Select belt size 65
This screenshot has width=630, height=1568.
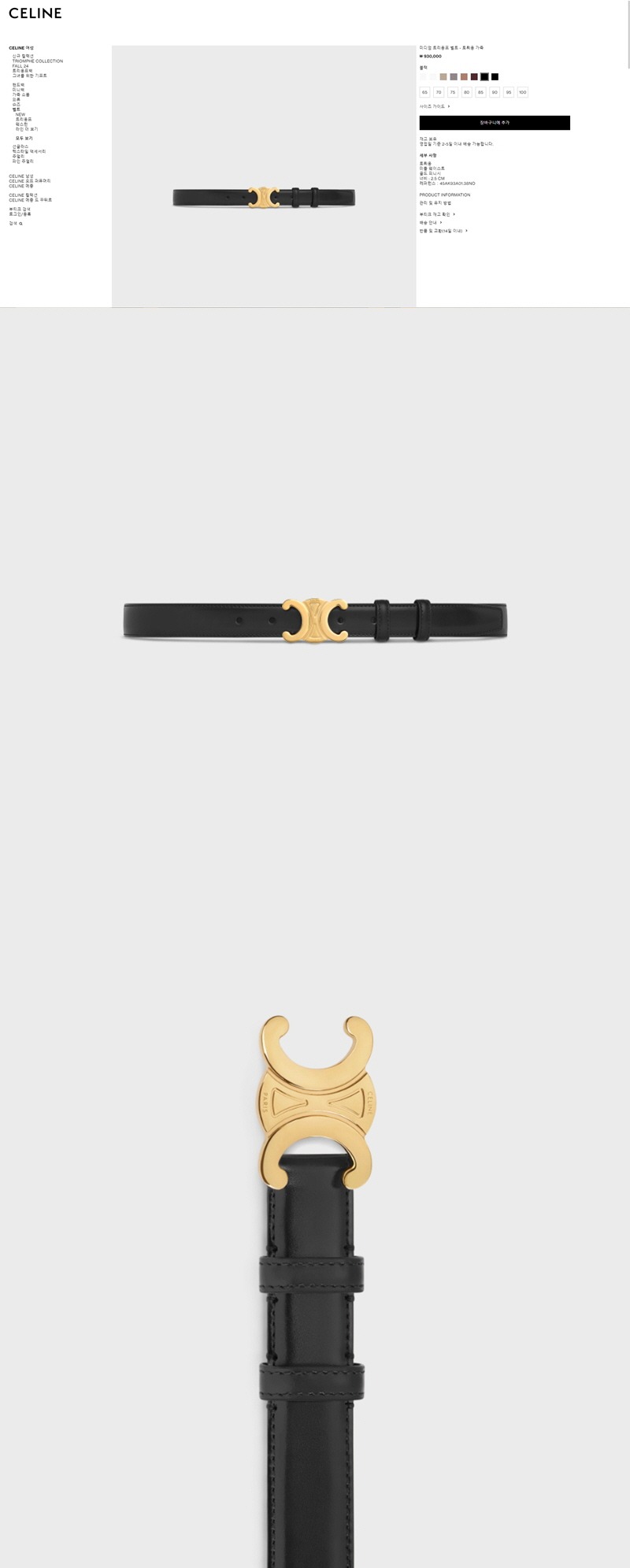[425, 92]
